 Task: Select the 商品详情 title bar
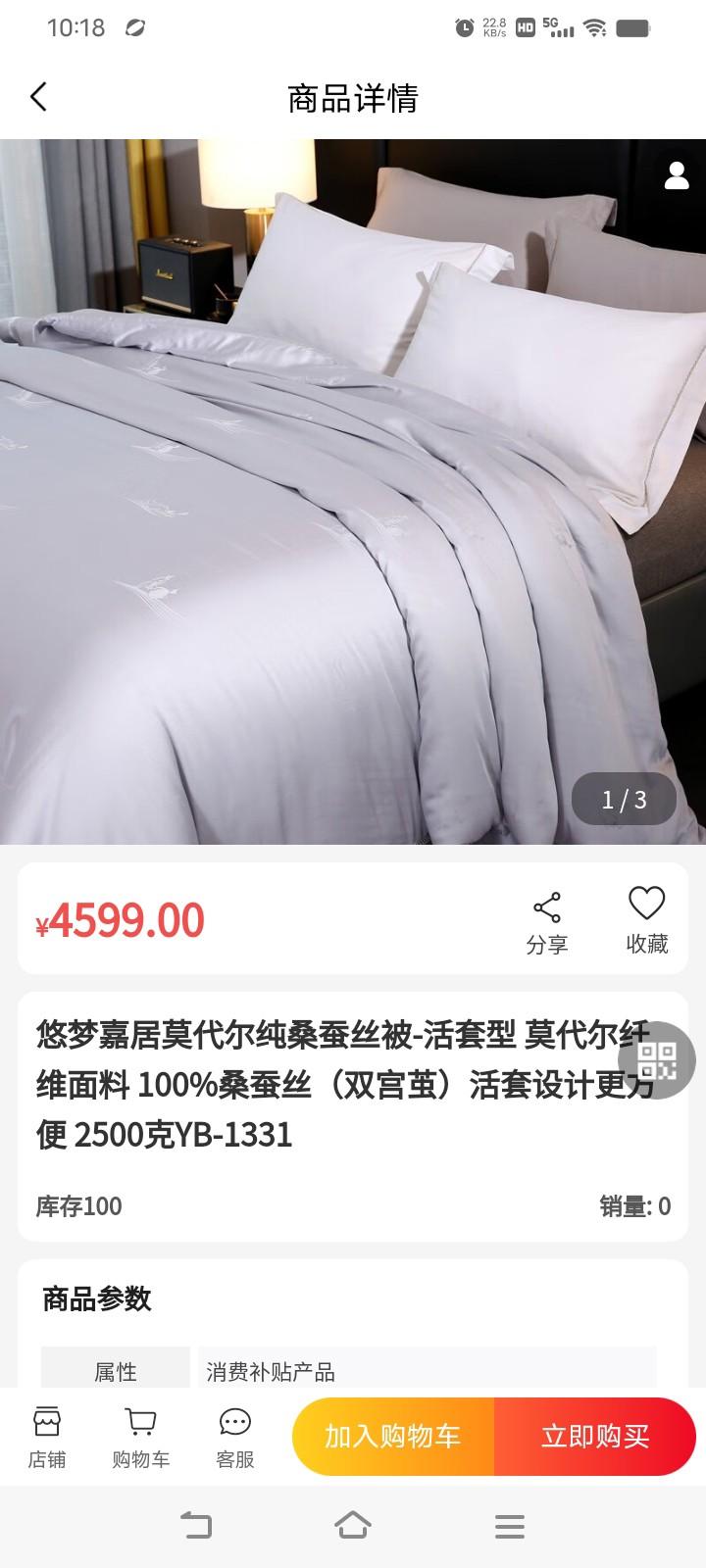pyautogui.click(x=352, y=99)
